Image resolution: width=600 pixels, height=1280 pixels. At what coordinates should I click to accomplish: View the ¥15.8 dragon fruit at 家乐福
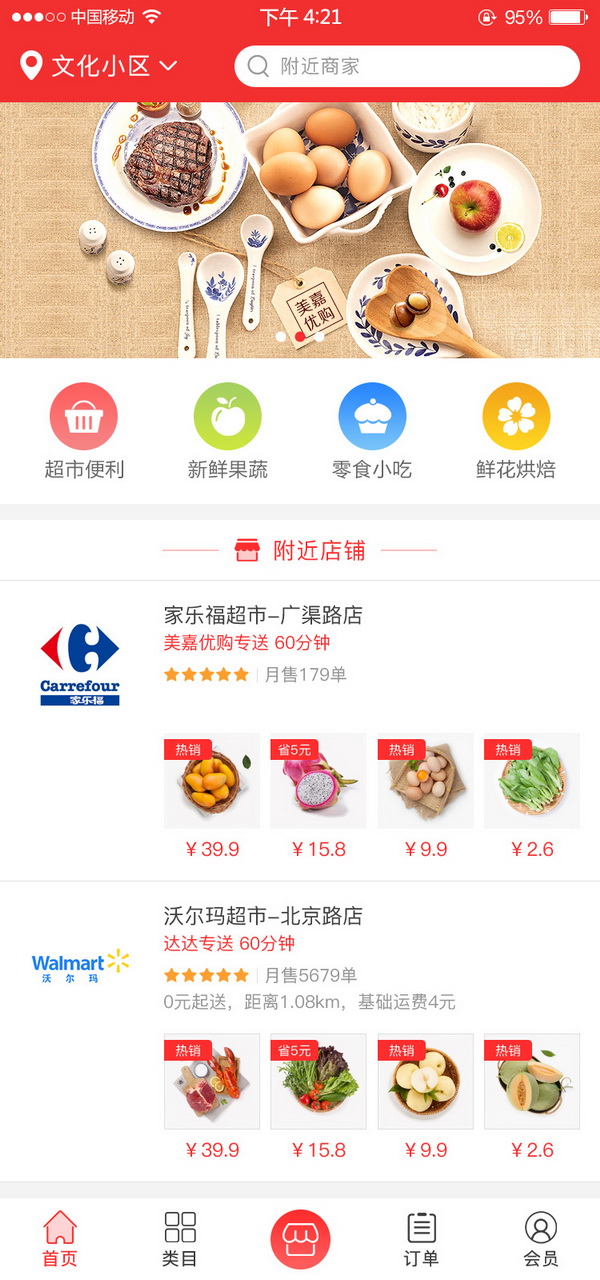(318, 782)
